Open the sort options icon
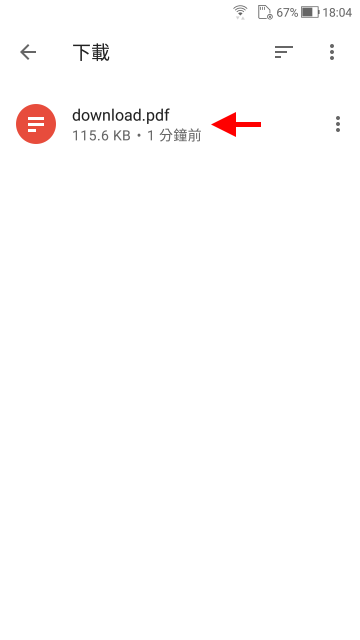Image resolution: width=360 pixels, height=640 pixels. click(x=284, y=52)
